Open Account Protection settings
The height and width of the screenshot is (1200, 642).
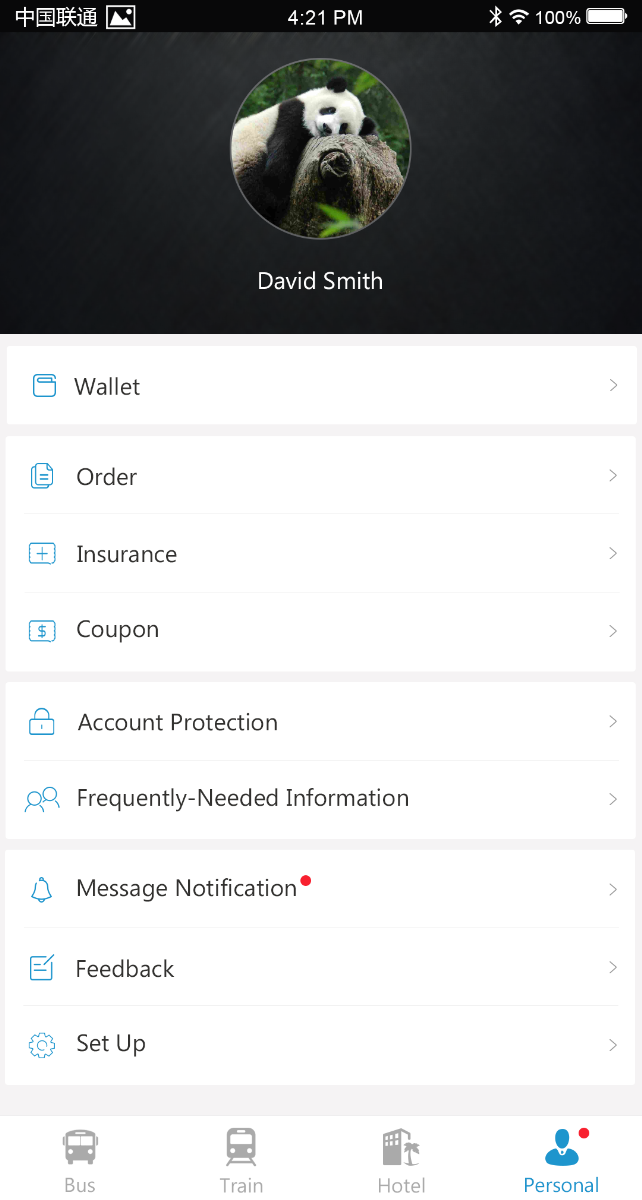click(321, 722)
